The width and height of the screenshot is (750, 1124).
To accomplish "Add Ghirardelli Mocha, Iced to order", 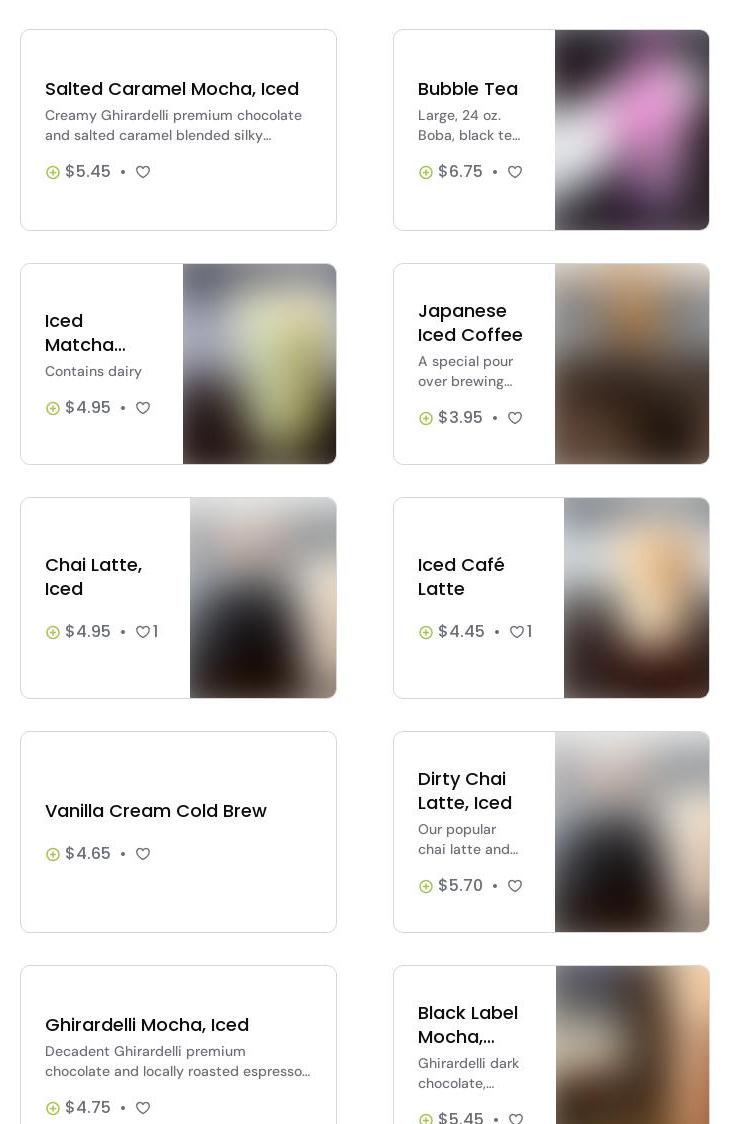I will point(53,1108).
